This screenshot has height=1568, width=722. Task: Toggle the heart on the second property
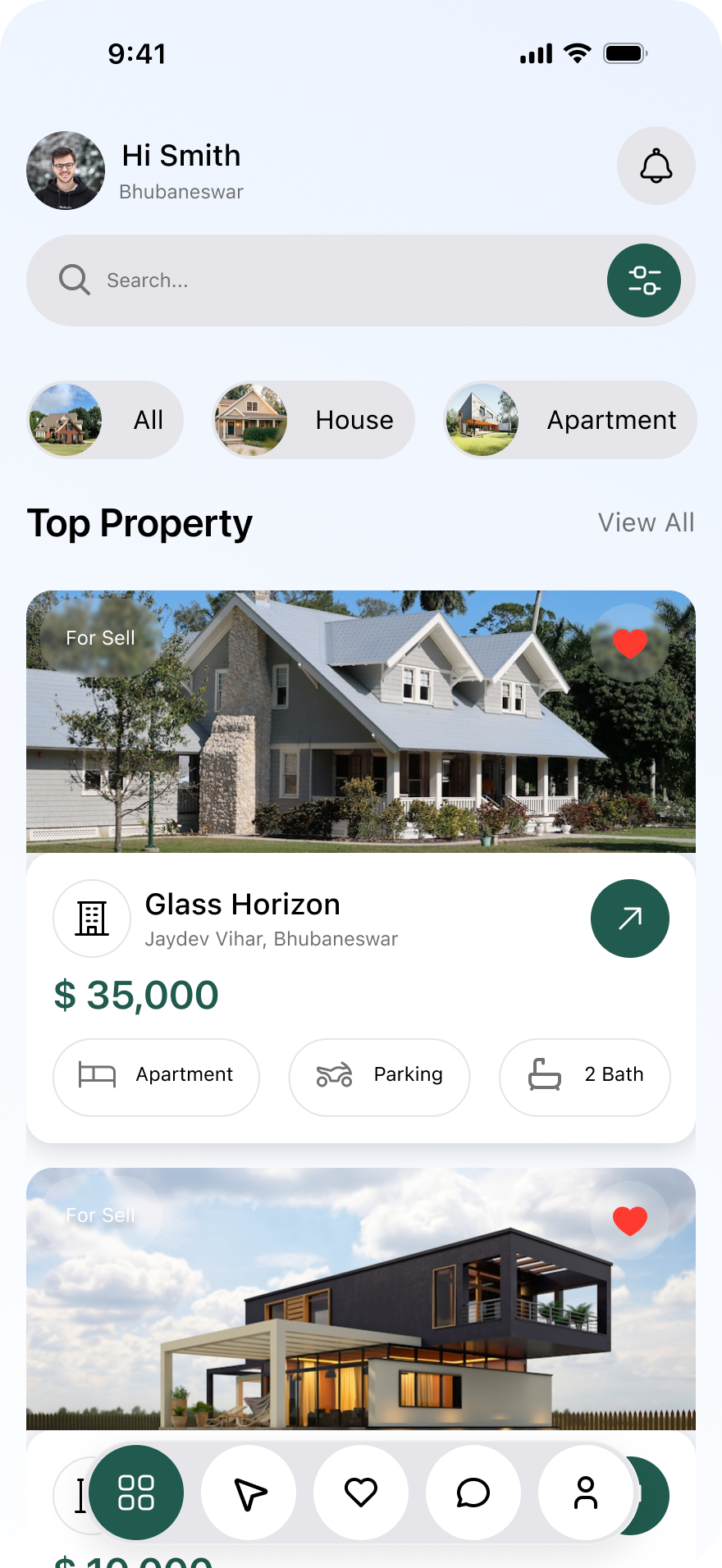[630, 1220]
